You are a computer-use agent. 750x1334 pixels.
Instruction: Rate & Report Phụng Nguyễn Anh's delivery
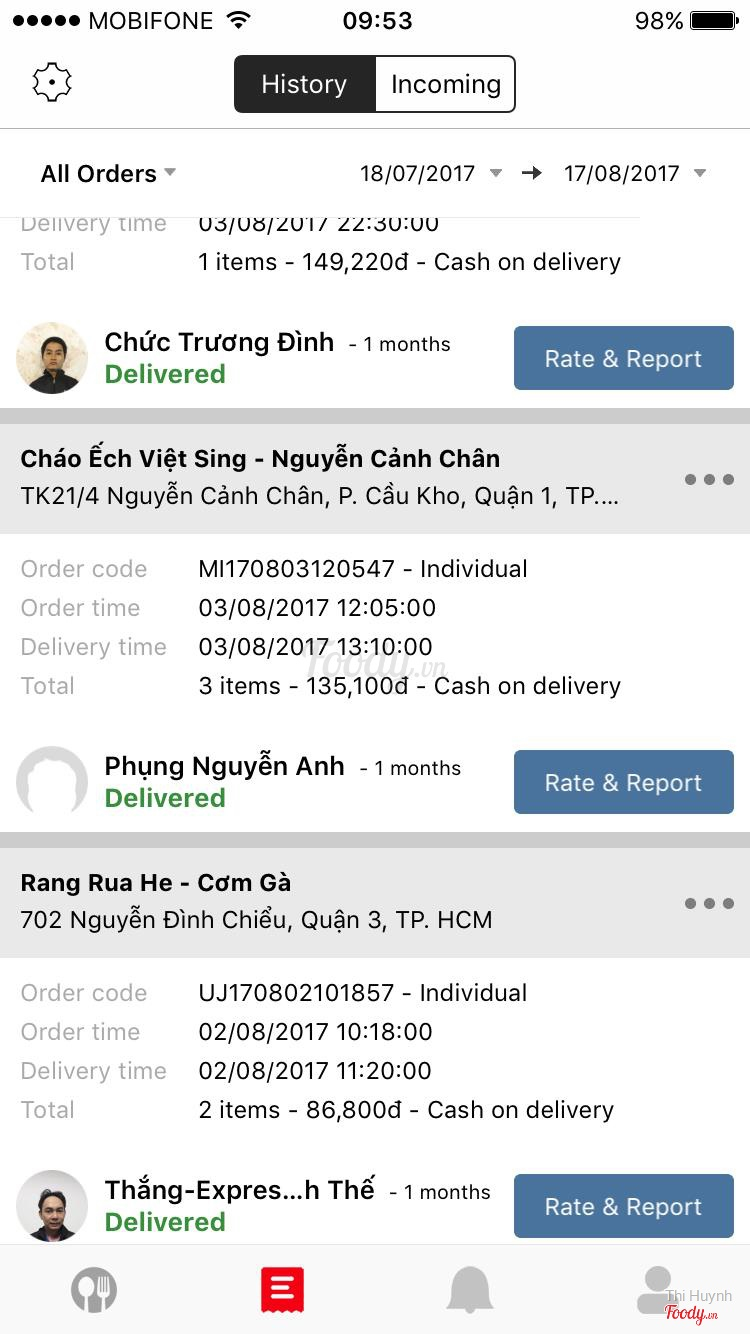pos(623,783)
